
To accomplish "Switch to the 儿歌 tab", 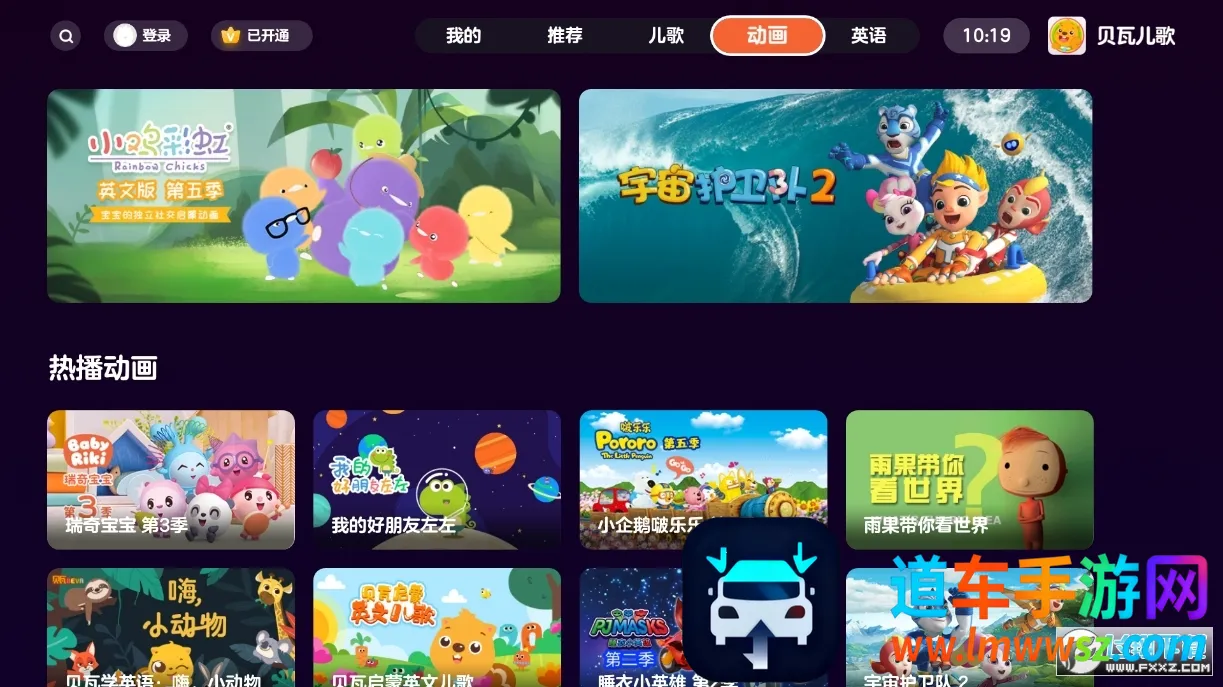I will pyautogui.click(x=666, y=36).
